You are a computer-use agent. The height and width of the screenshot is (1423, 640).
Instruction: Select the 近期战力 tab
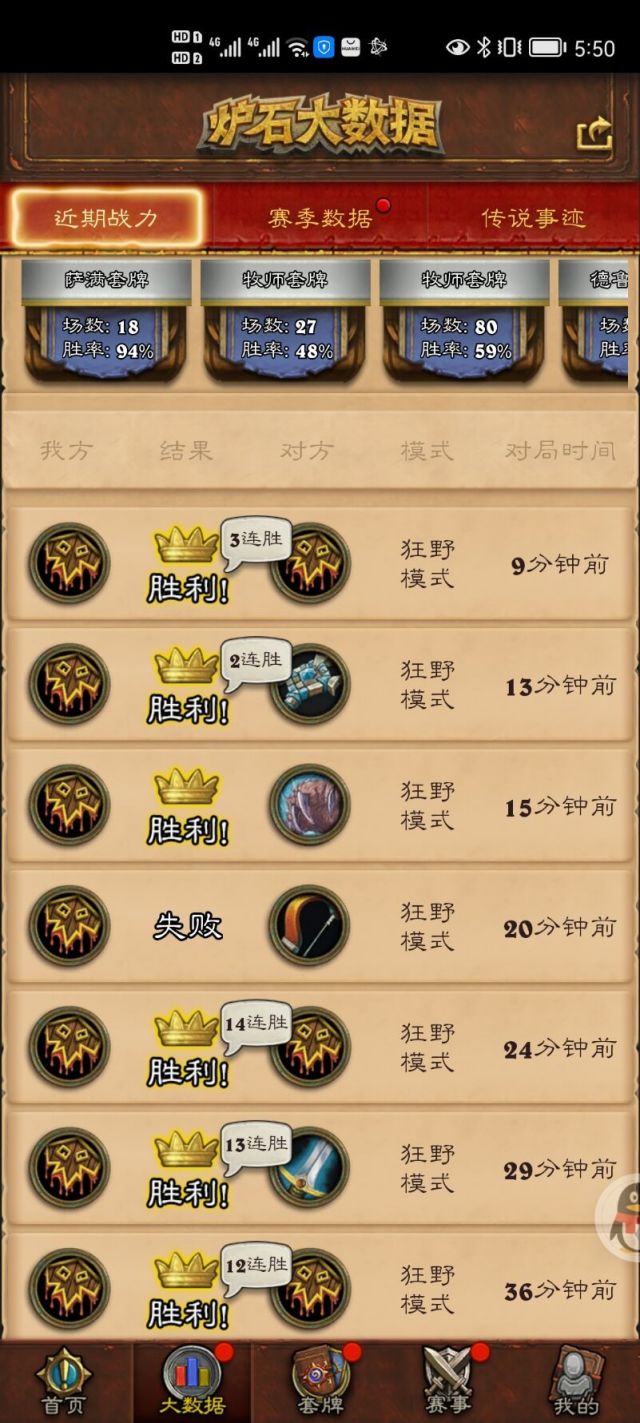pyautogui.click(x=106, y=218)
